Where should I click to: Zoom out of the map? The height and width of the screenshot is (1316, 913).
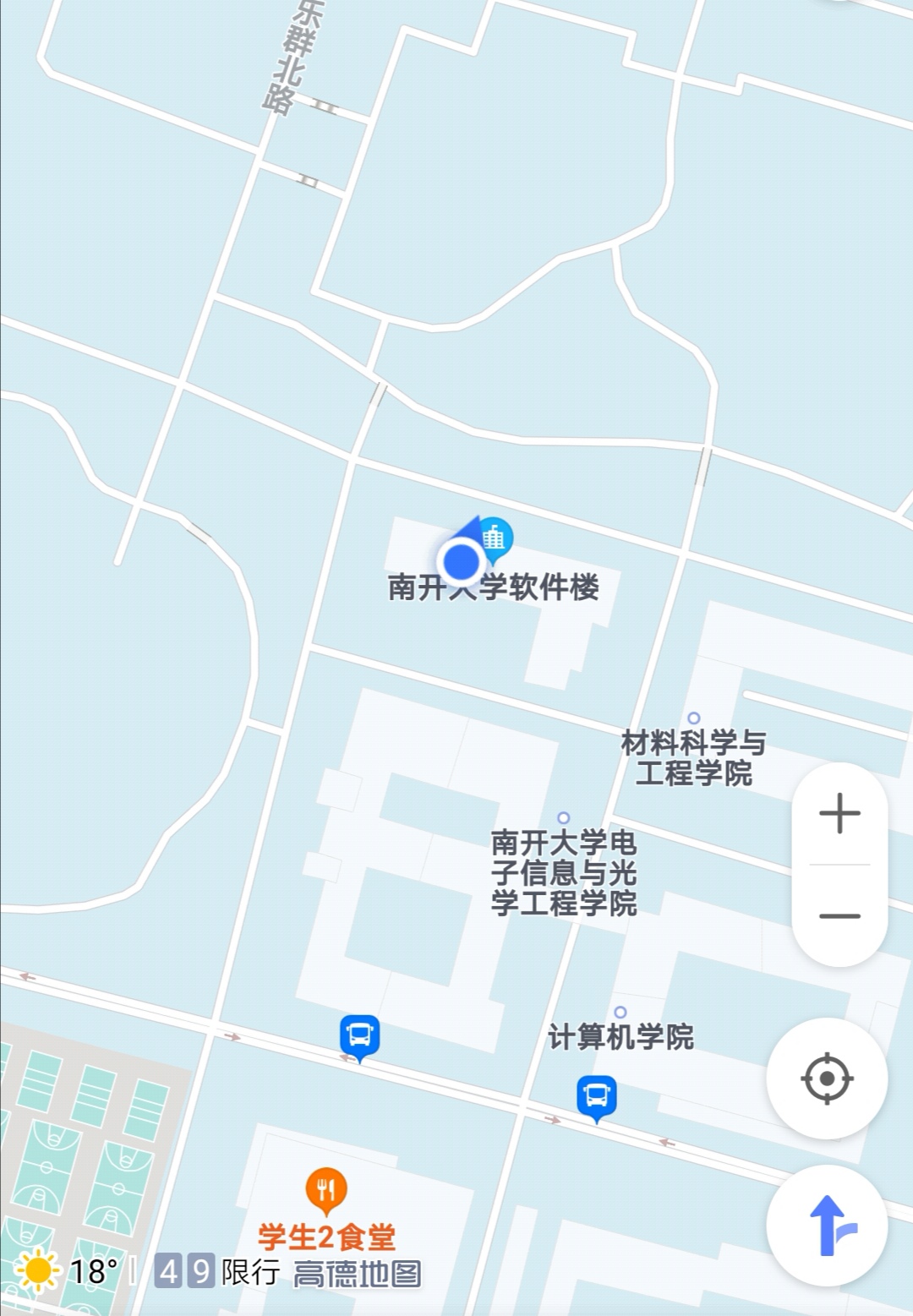[x=839, y=916]
